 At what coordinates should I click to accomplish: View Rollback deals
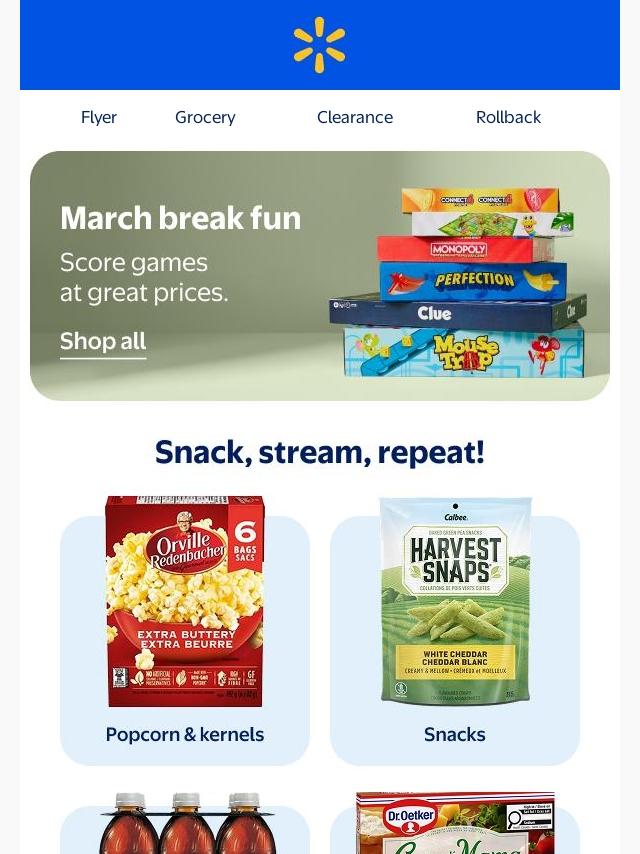tap(508, 117)
